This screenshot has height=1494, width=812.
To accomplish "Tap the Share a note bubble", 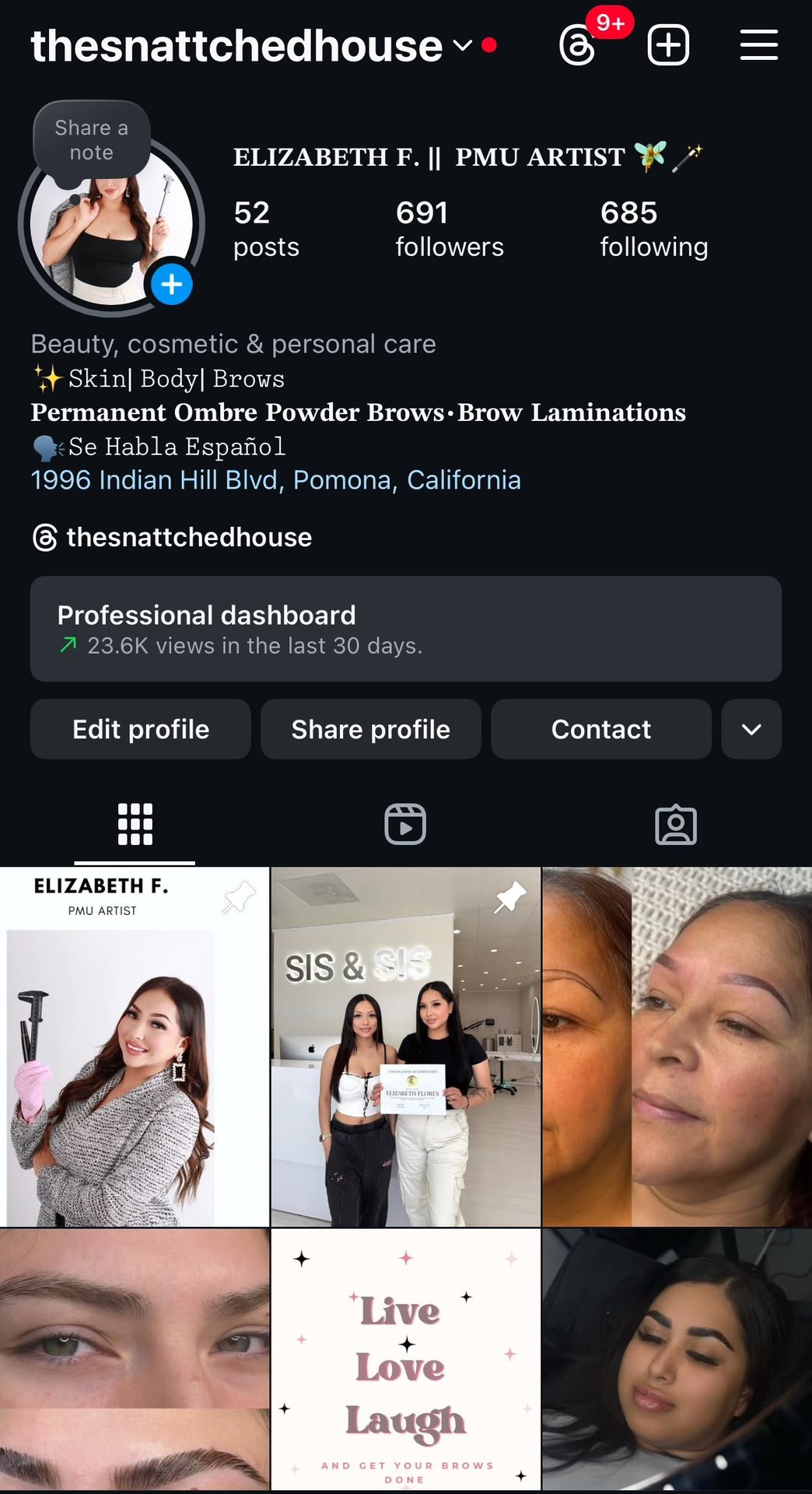I will click(92, 140).
